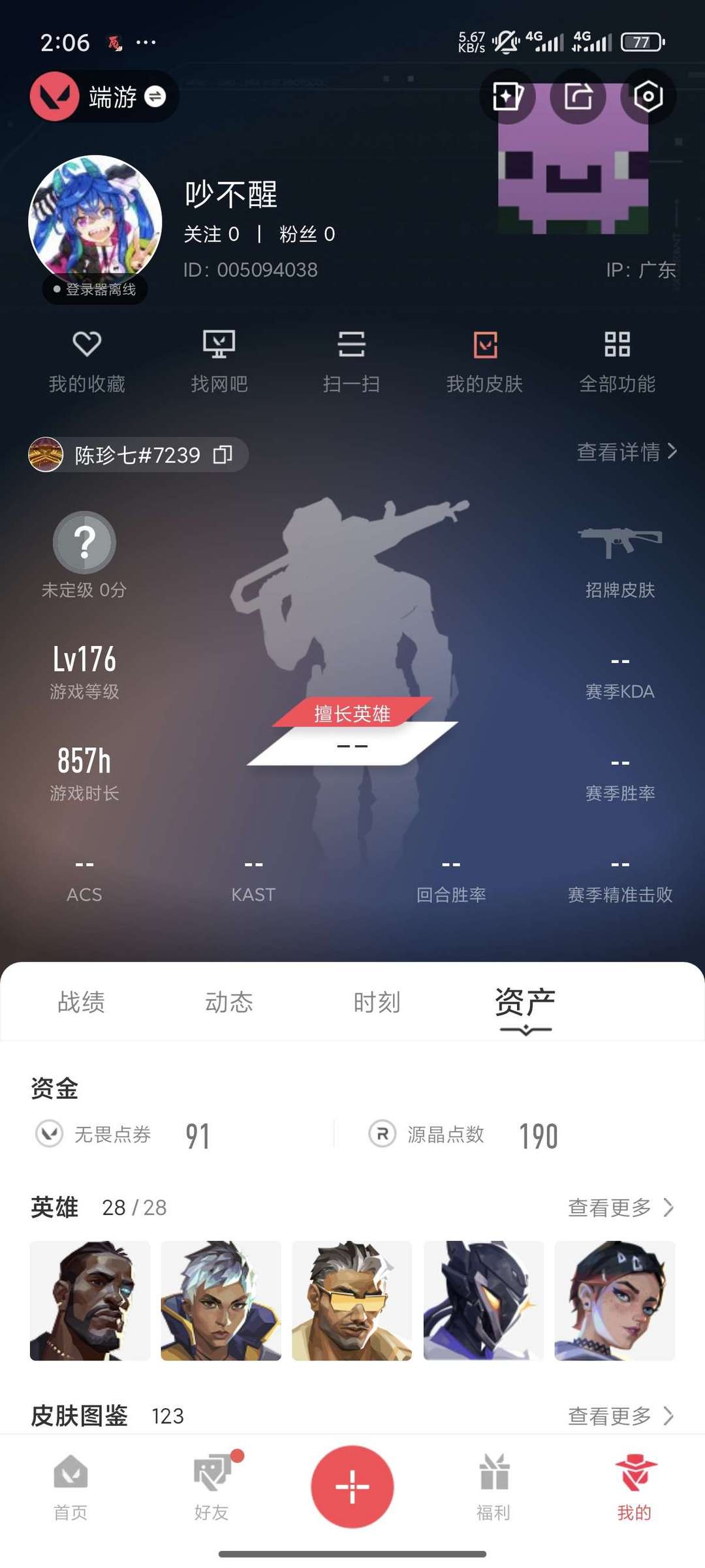Launch 扫一扫 scanner
The image size is (705, 1568).
tap(351, 361)
